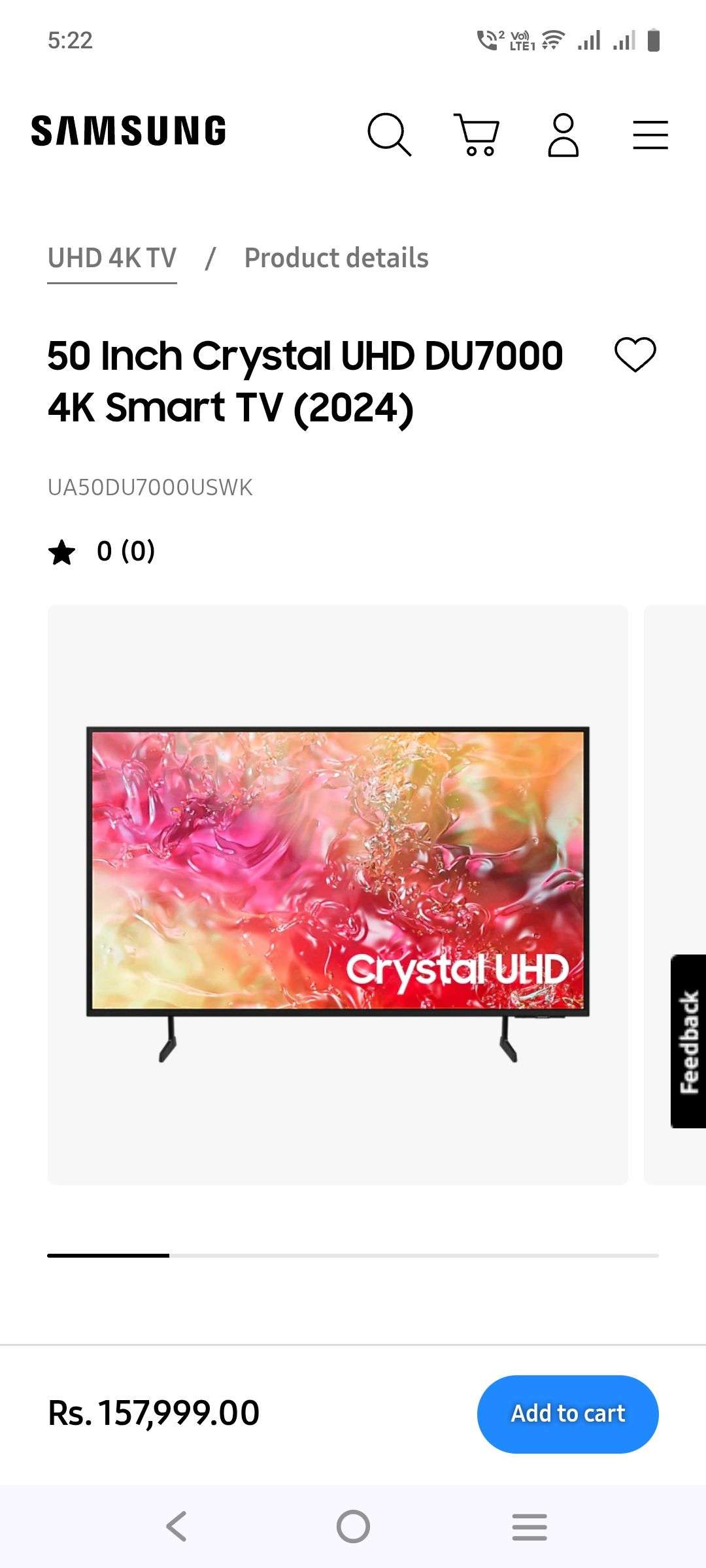Tap the product model code UA50DU7000USWK
Viewport: 706px width, 1568px height.
point(150,487)
